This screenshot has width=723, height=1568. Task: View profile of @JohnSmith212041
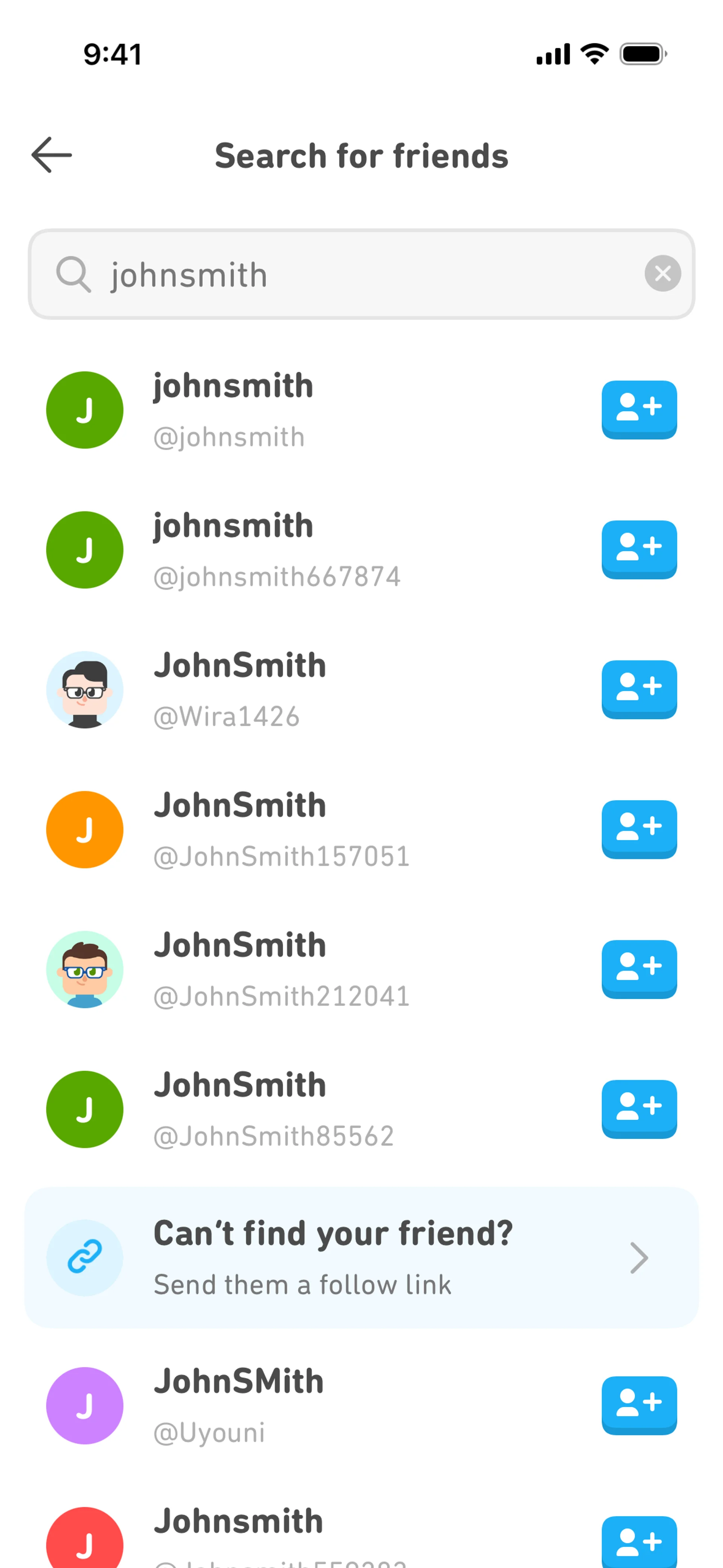[x=304, y=970]
